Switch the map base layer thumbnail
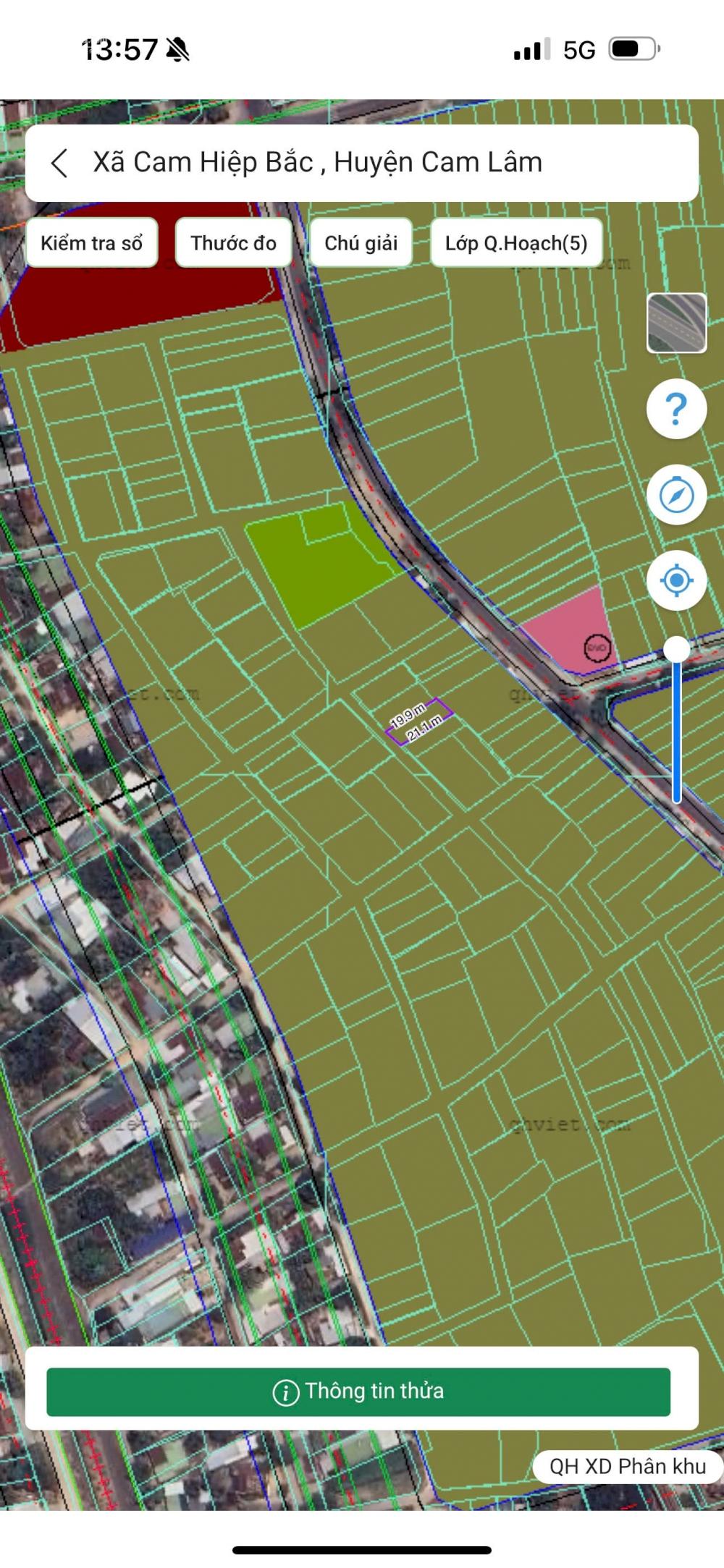724x1568 pixels. [676, 323]
